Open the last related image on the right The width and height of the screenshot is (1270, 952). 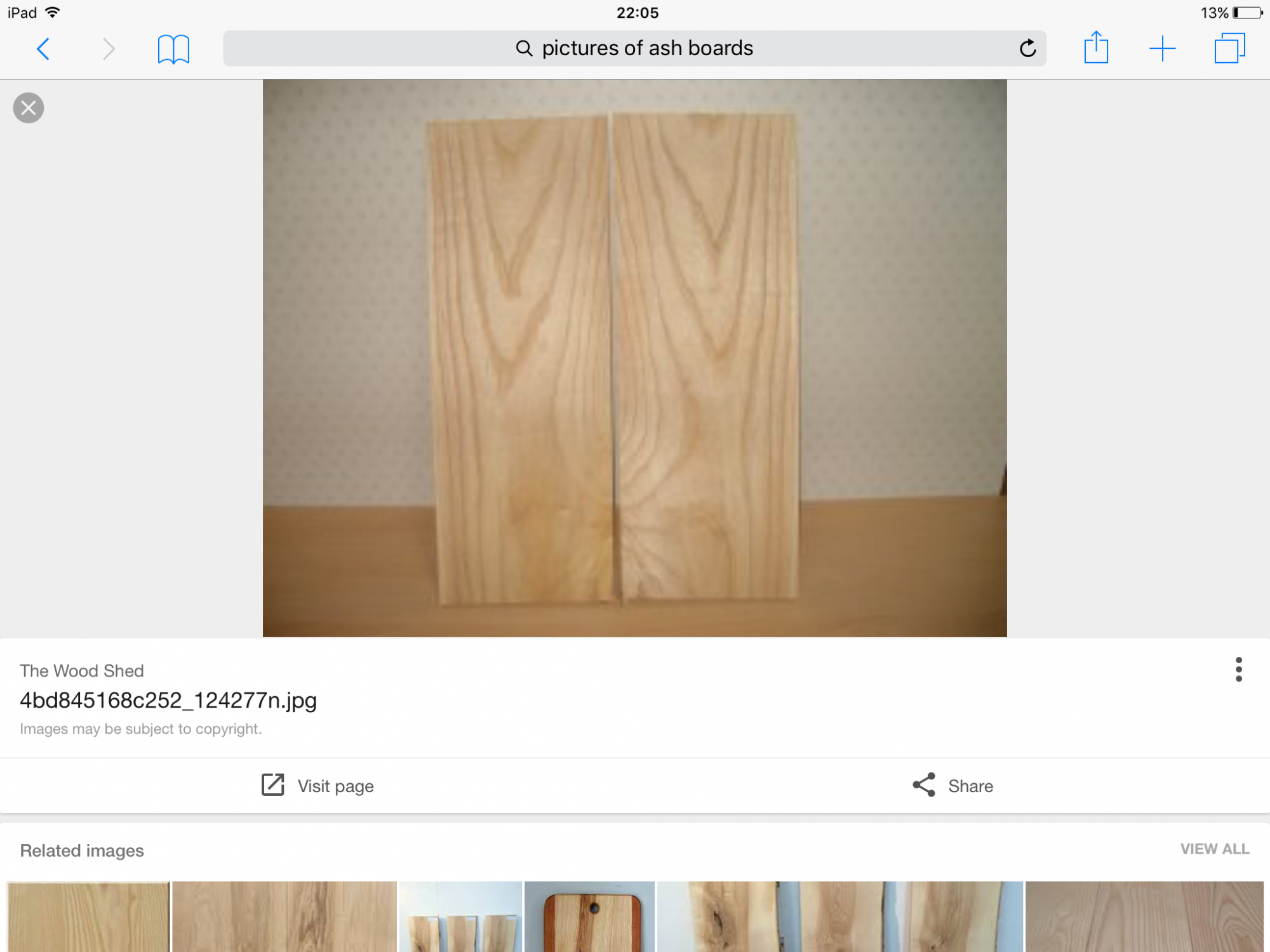1144,917
